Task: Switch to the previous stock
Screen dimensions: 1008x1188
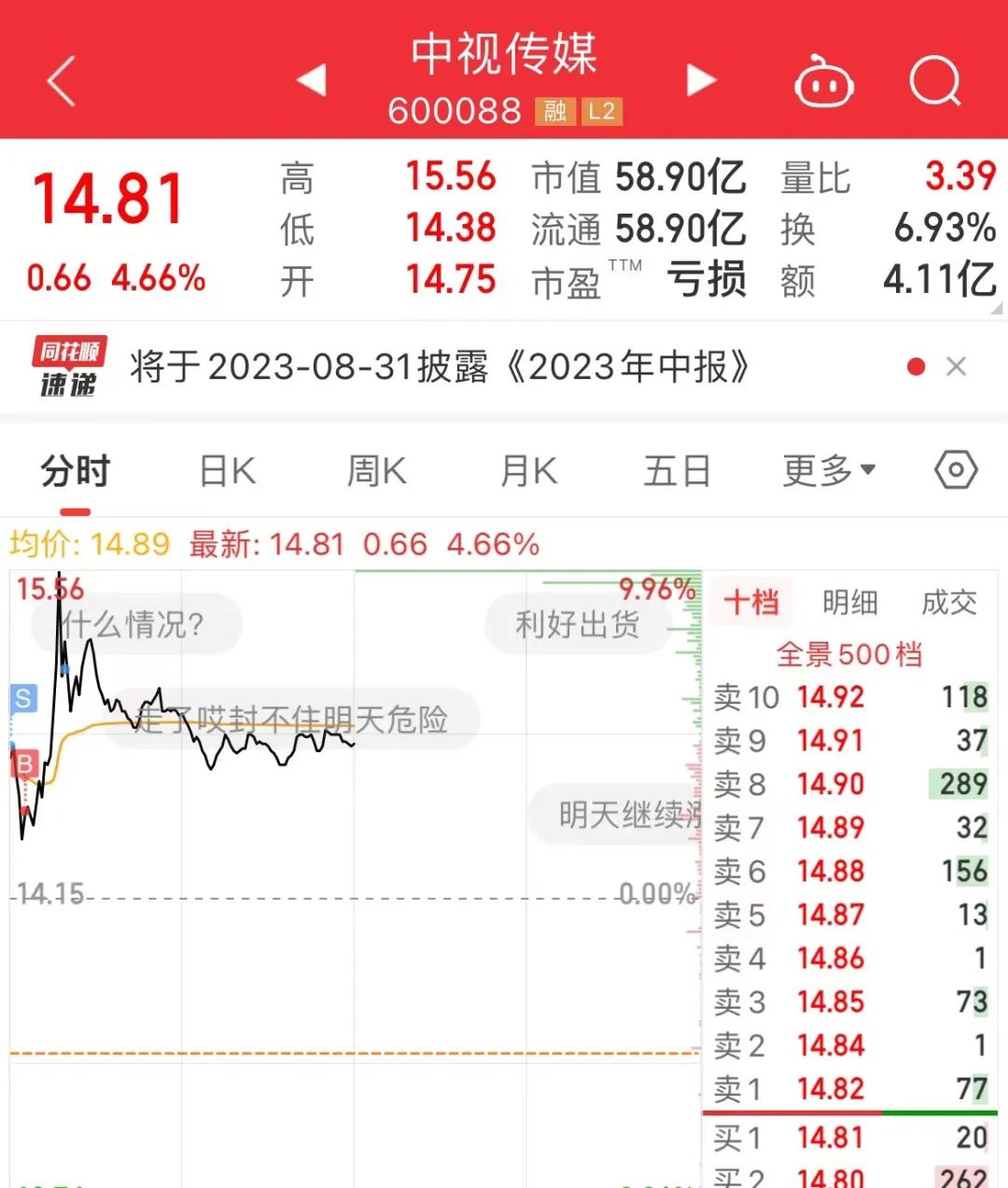Action: click(312, 80)
